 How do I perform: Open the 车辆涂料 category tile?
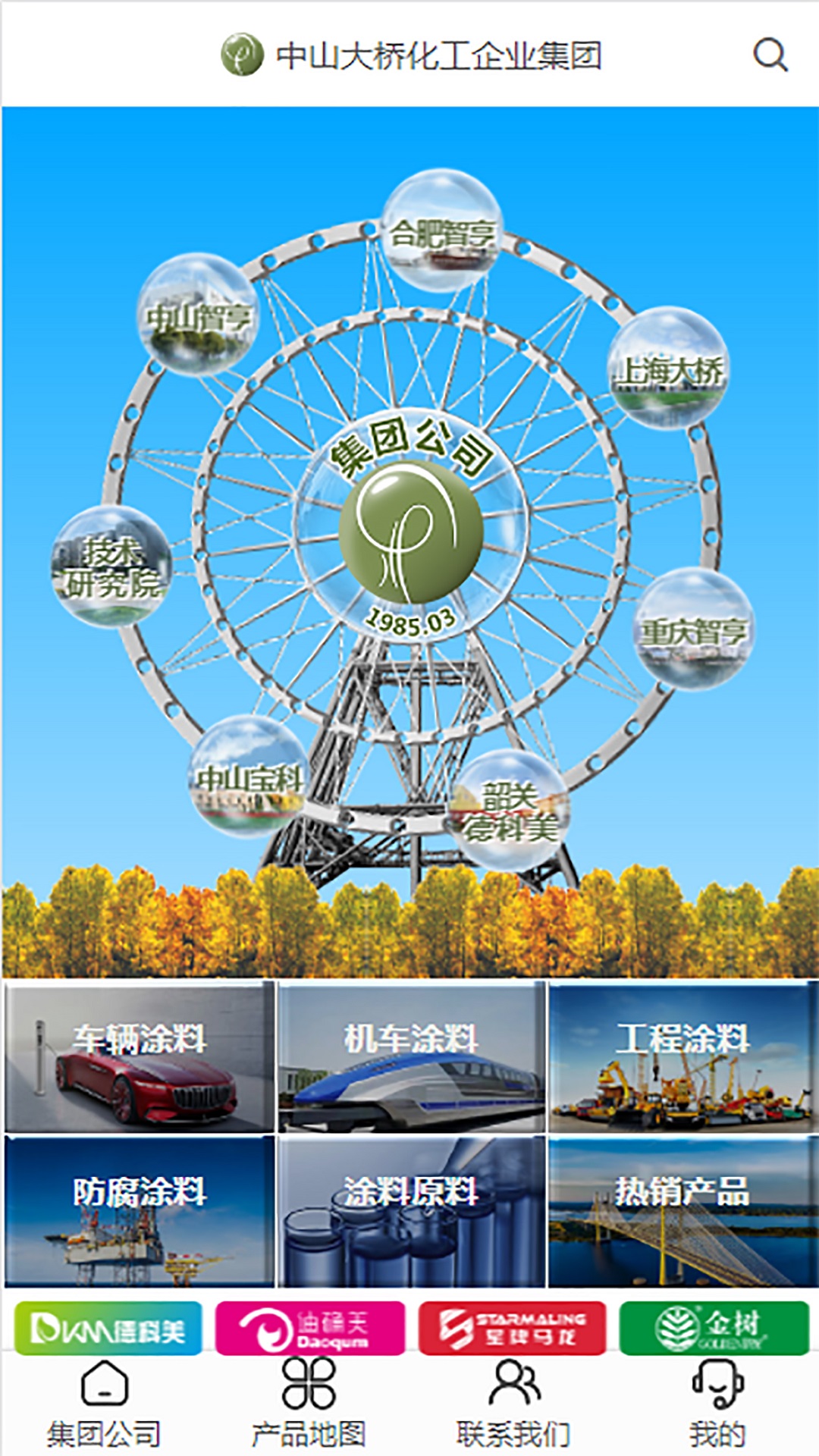coord(140,1056)
